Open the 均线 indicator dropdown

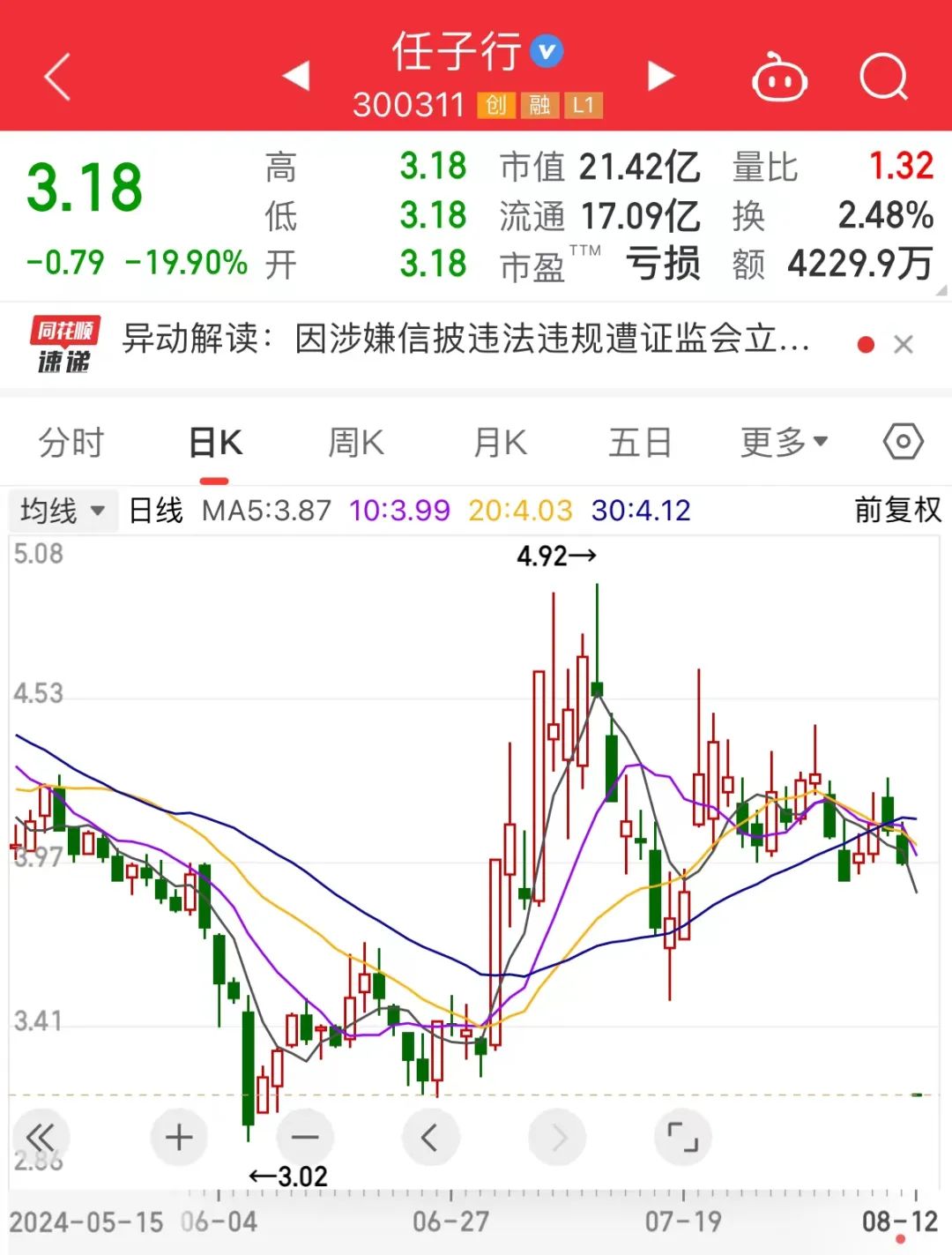[x=63, y=511]
